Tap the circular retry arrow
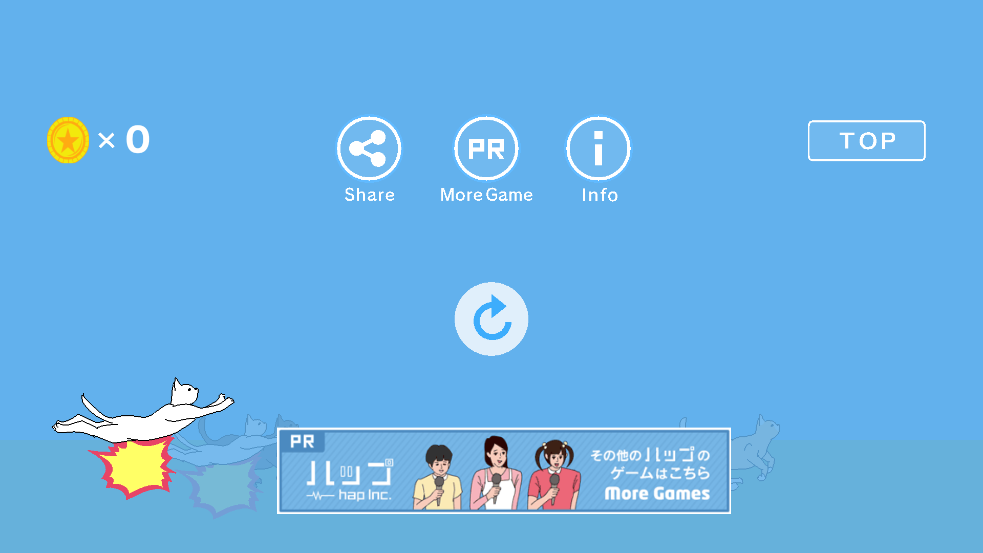Image resolution: width=983 pixels, height=553 pixels. coord(491,319)
